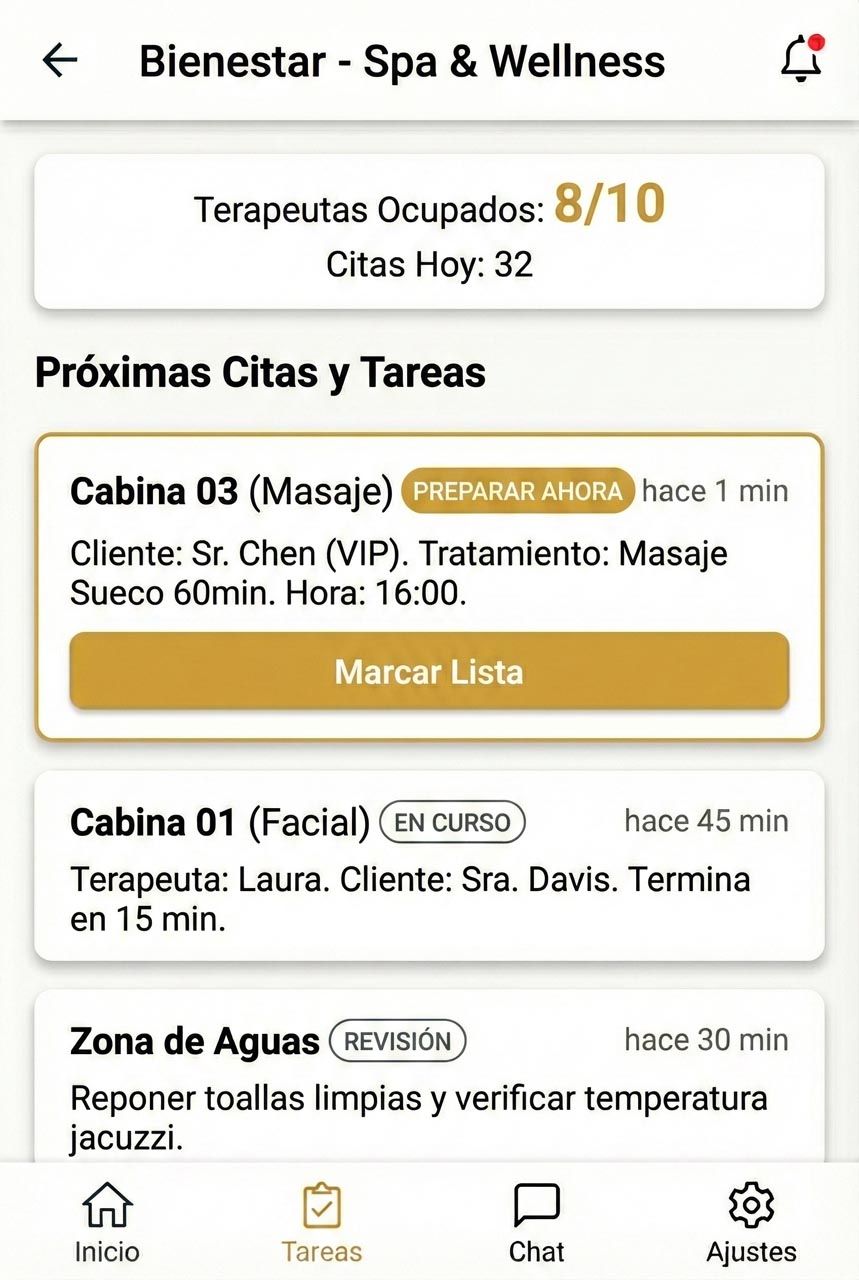Select the Citas Hoy: 32 summary card
Viewport: 859px width, 1280px height.
430,265
